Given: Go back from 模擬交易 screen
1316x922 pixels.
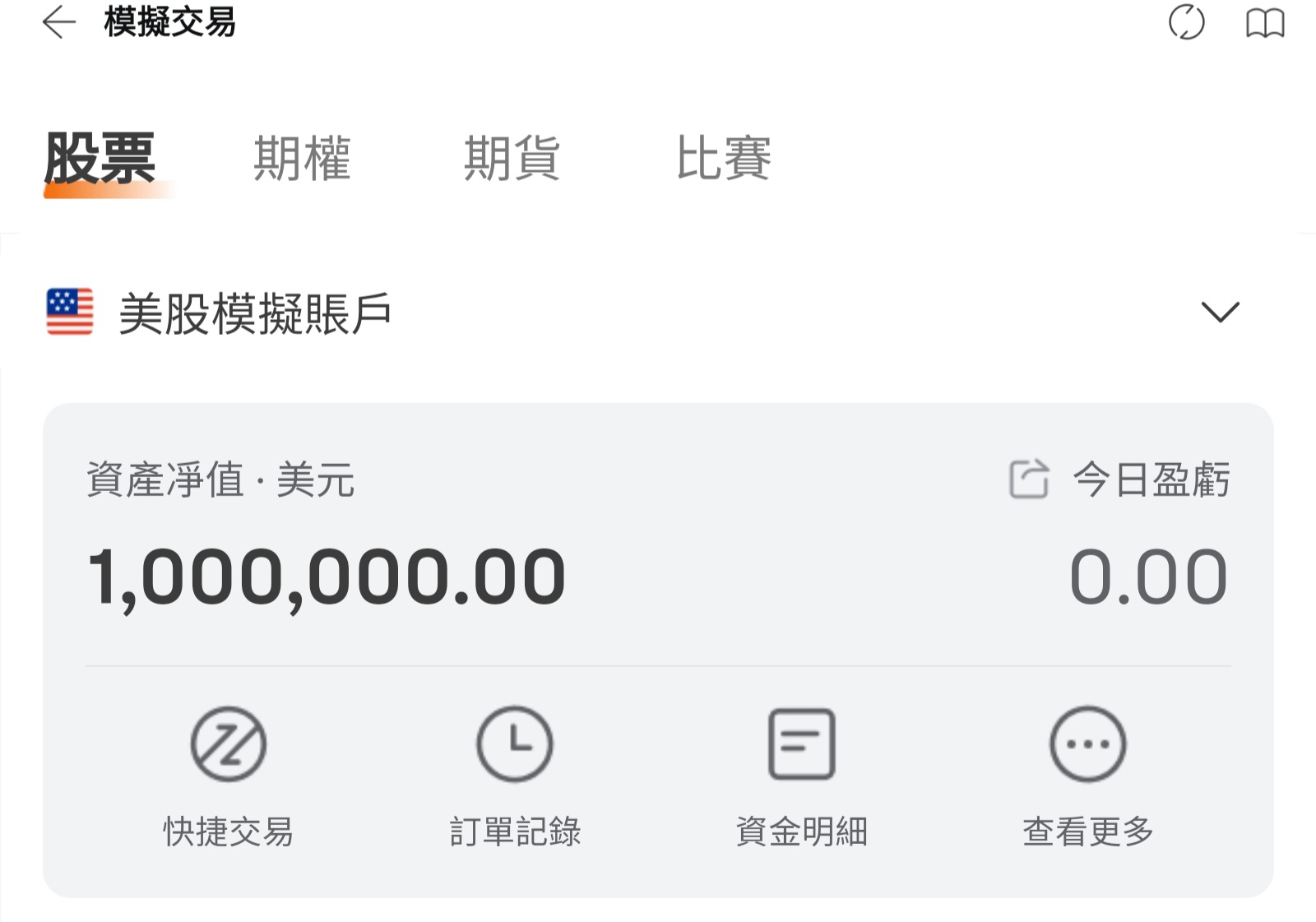Looking at the screenshot, I should [x=58, y=22].
